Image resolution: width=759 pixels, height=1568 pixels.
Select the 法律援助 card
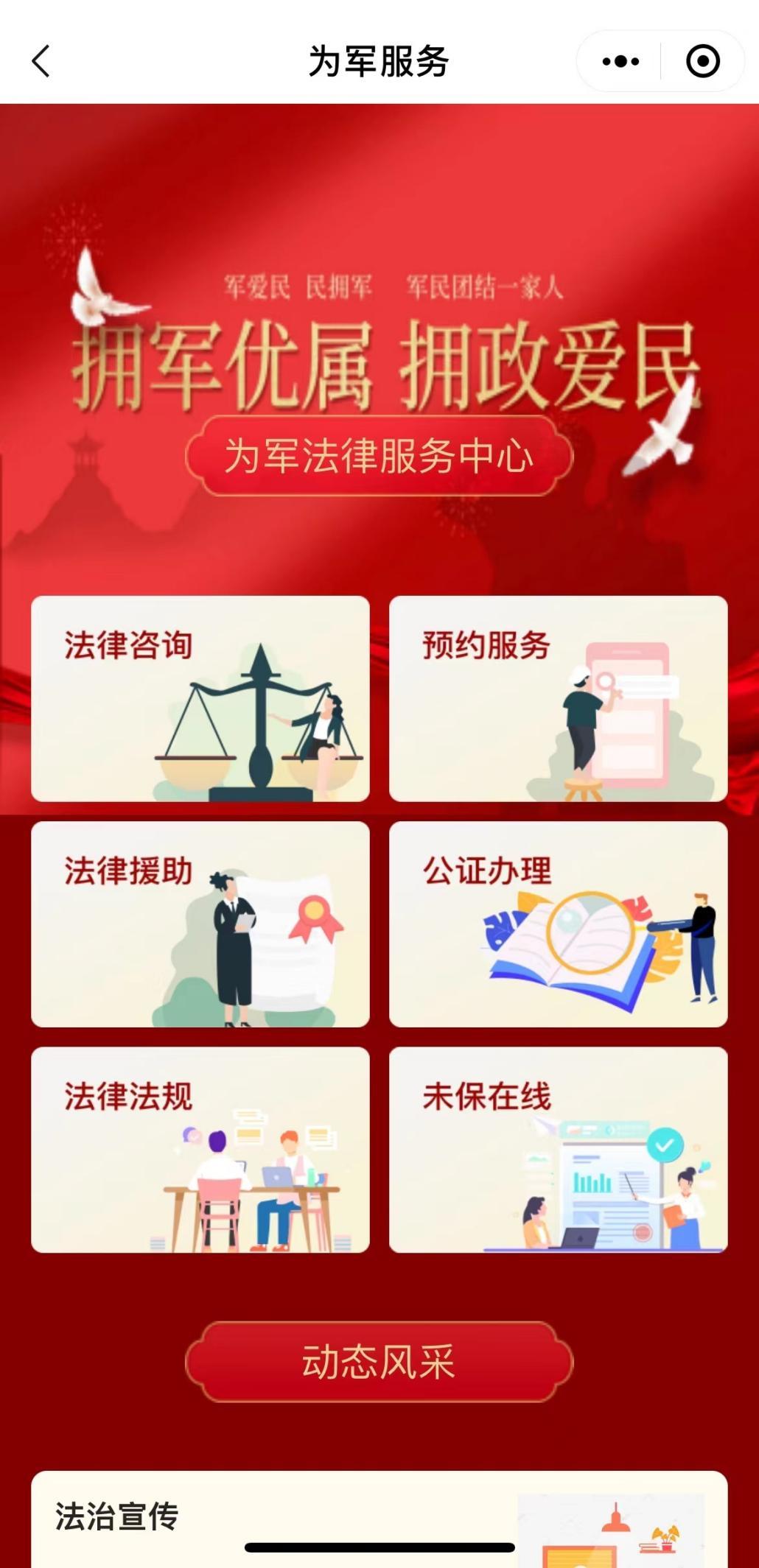point(200,924)
